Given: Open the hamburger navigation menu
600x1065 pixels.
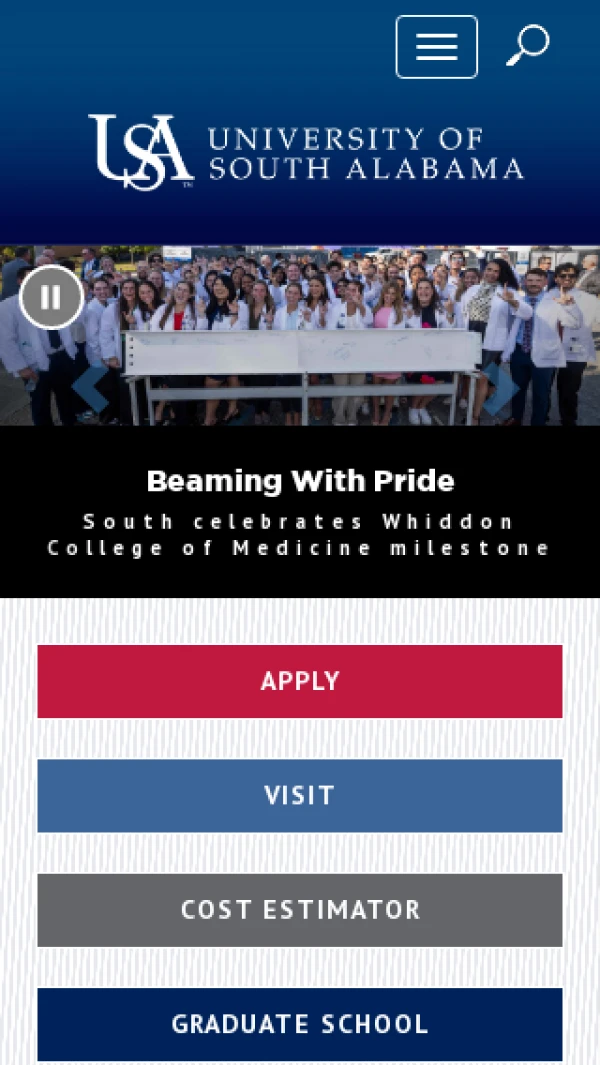Looking at the screenshot, I should pos(436,47).
